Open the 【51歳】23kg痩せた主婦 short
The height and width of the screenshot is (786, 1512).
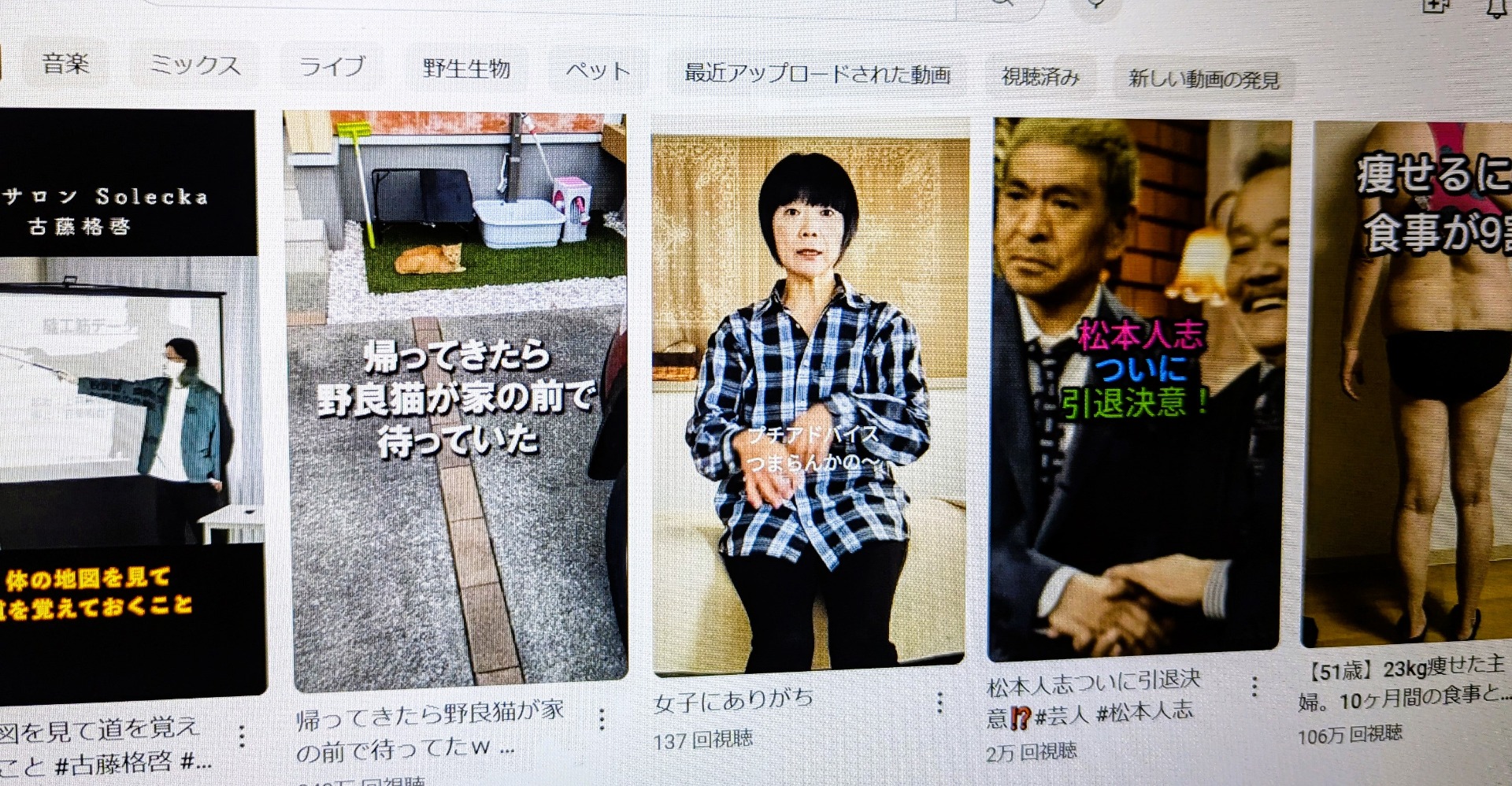(x=1410, y=378)
